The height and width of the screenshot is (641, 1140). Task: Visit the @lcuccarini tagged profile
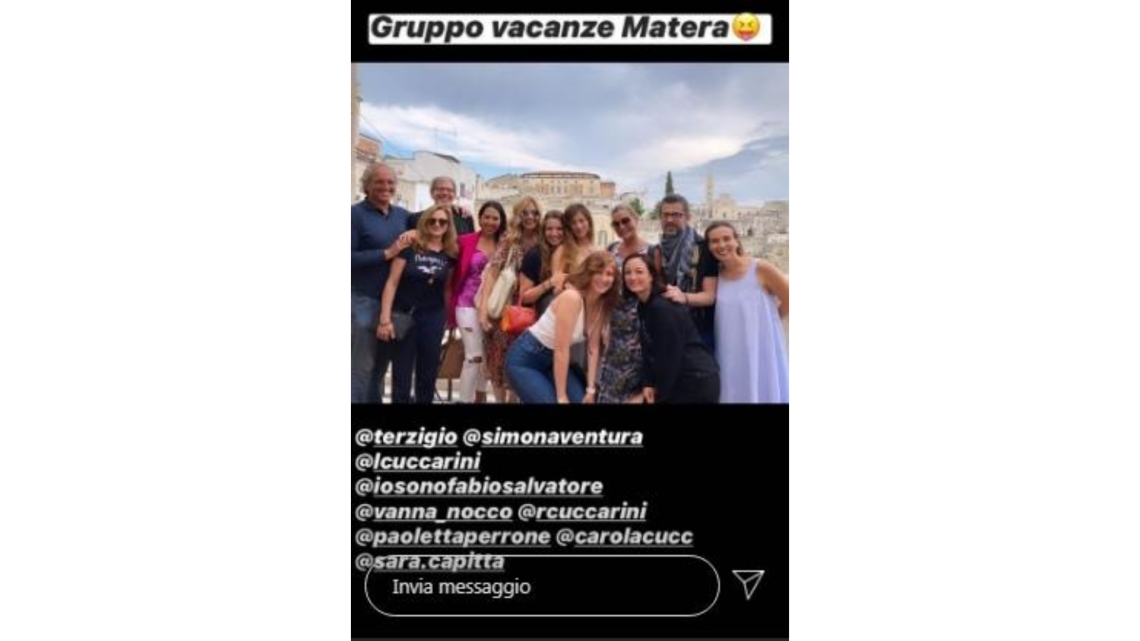[418, 462]
